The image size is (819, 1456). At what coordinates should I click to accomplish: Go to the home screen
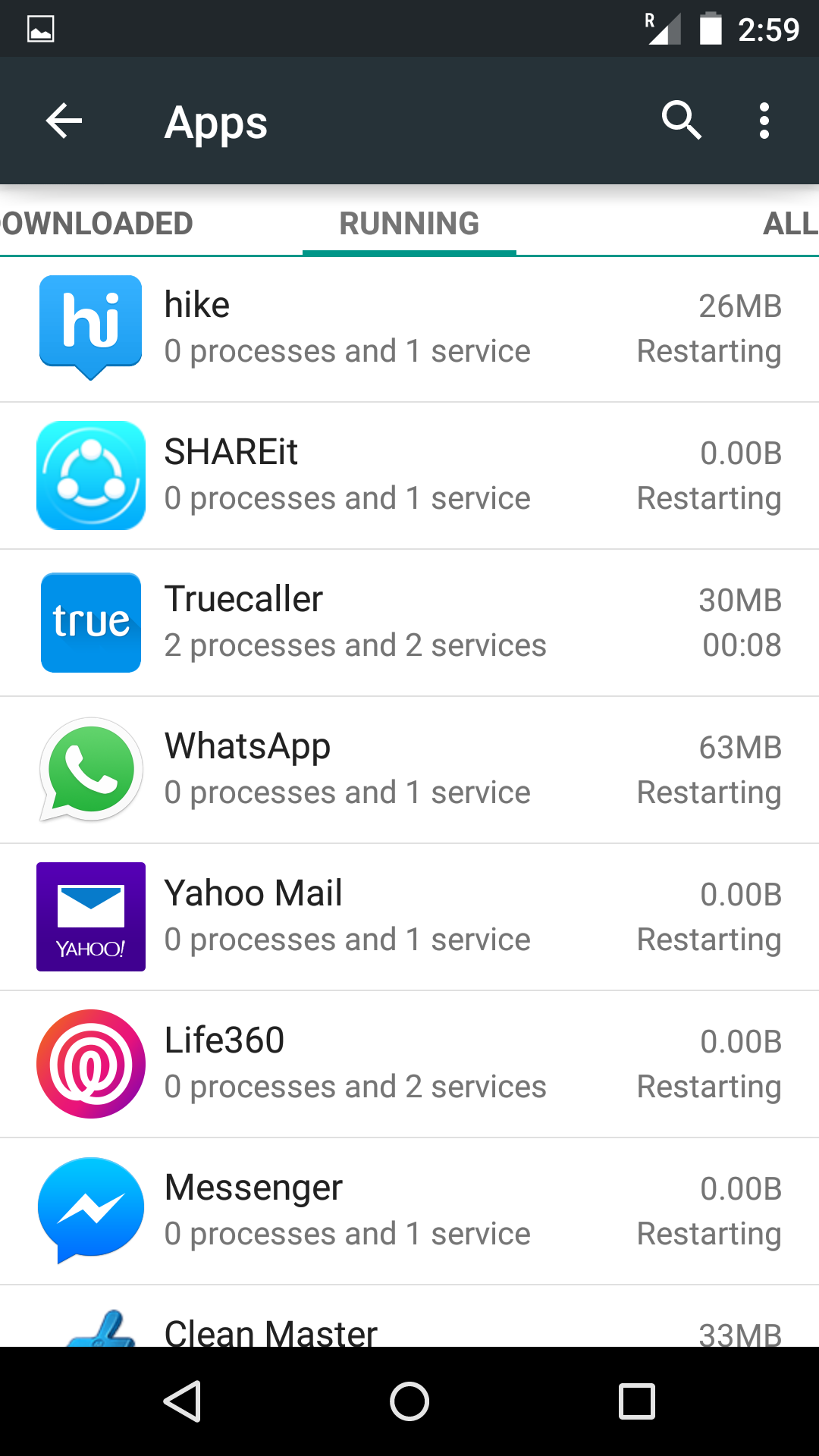pyautogui.click(x=409, y=1401)
